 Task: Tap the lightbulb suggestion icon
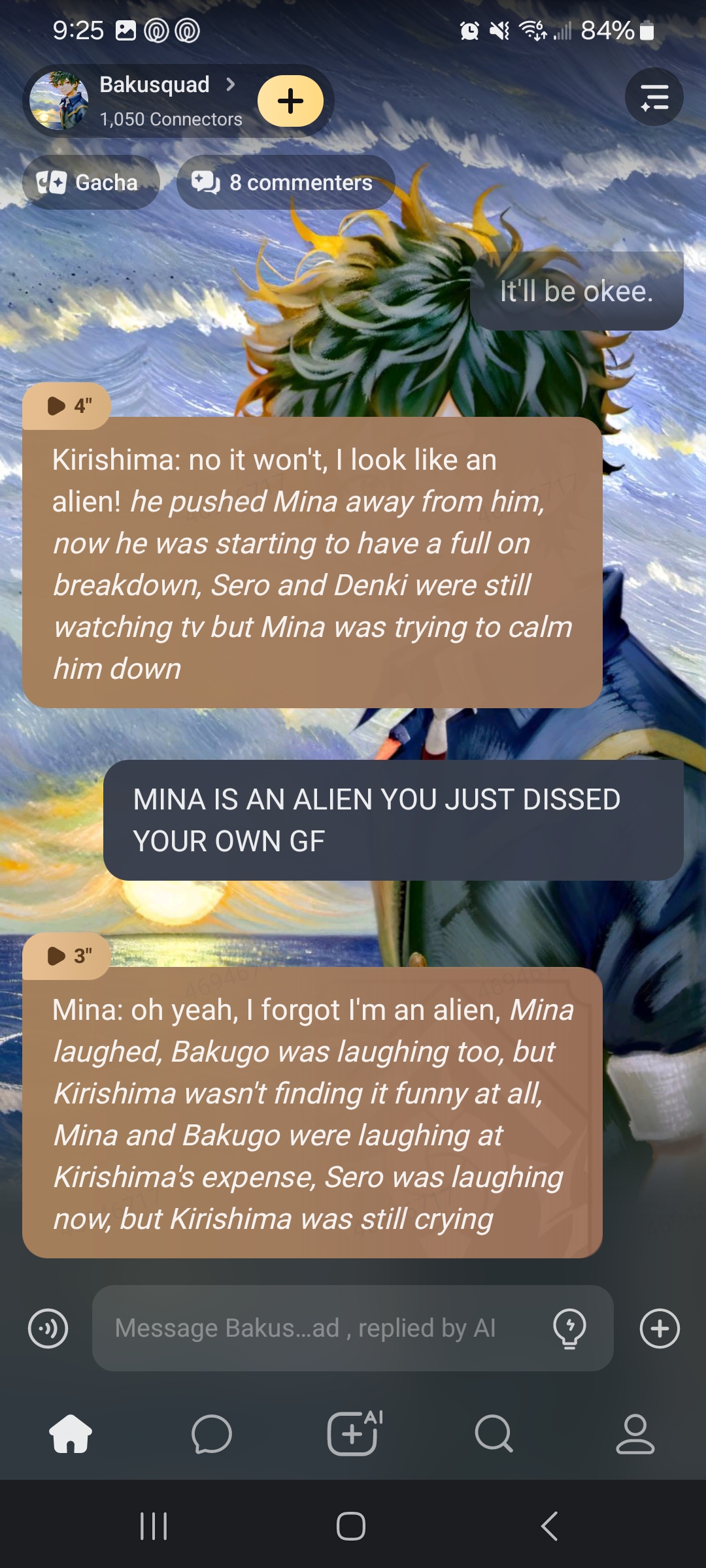(x=569, y=1328)
